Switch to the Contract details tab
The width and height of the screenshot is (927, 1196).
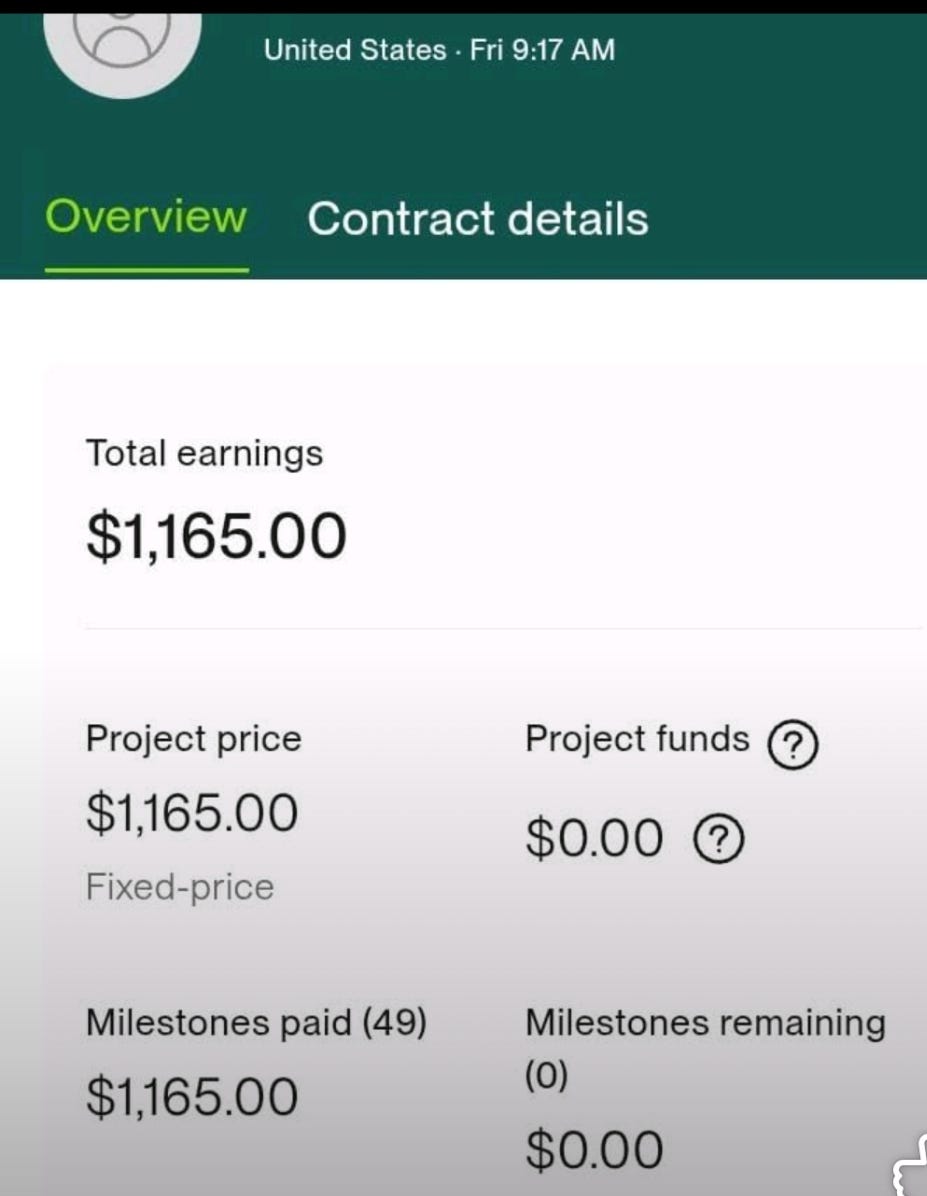(x=477, y=219)
